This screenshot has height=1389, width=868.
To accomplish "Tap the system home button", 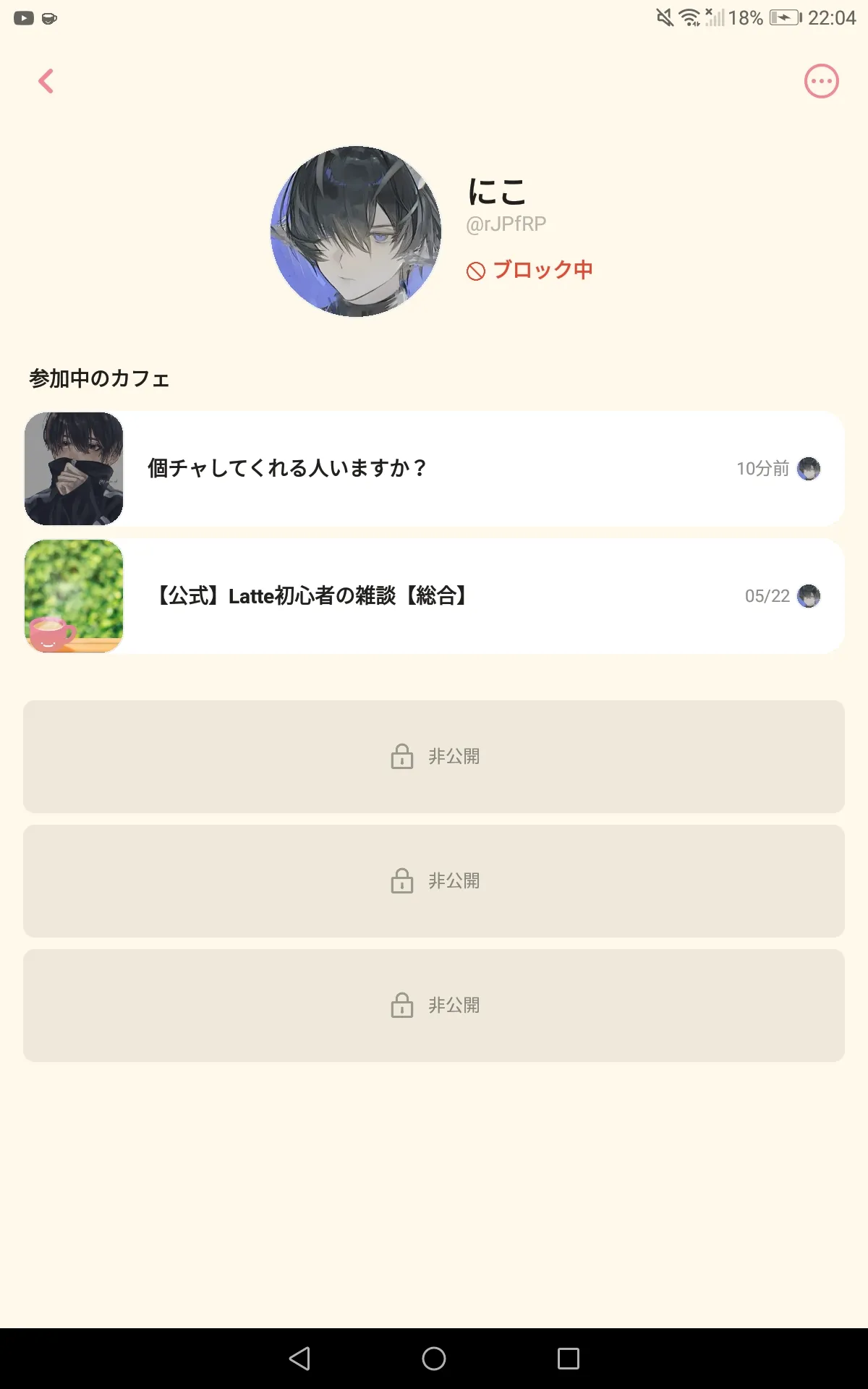I will [x=434, y=1359].
